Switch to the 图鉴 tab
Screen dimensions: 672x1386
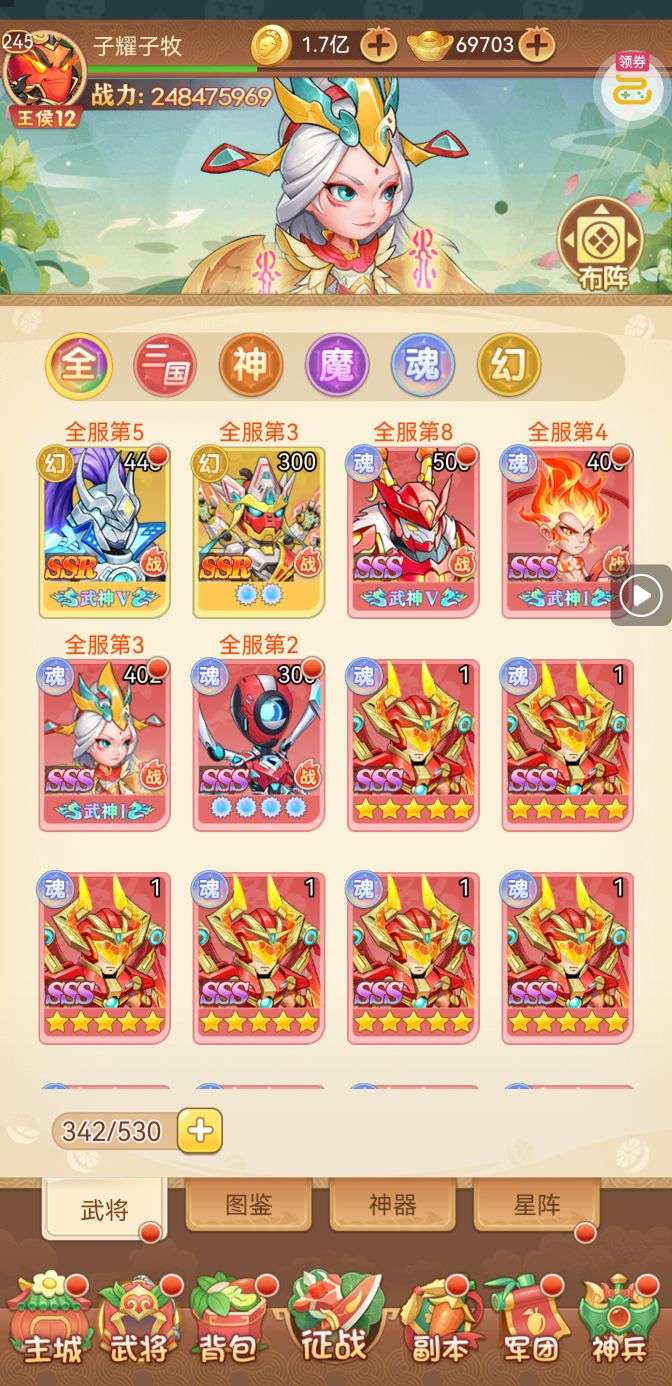pos(249,1205)
